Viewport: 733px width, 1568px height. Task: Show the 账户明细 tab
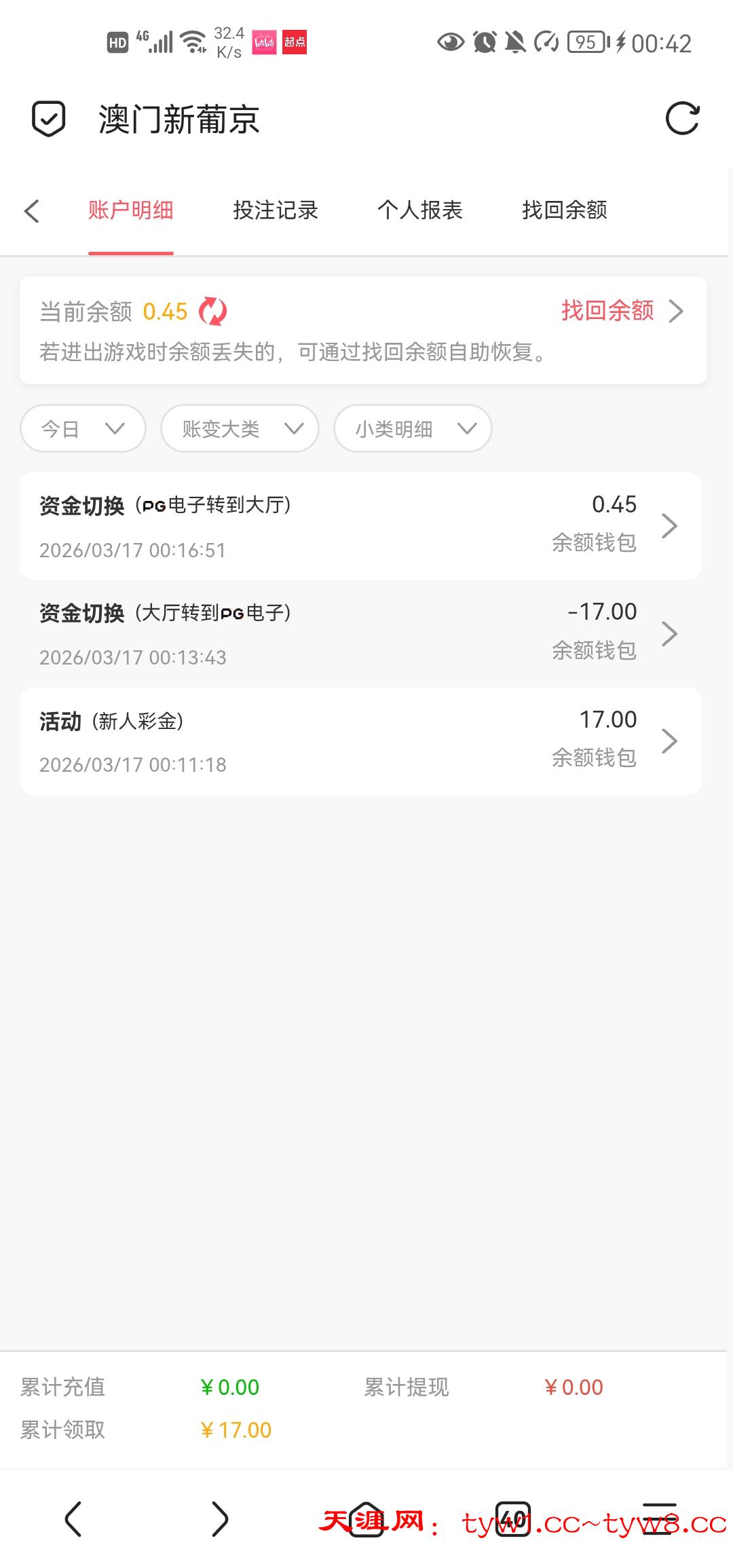130,210
